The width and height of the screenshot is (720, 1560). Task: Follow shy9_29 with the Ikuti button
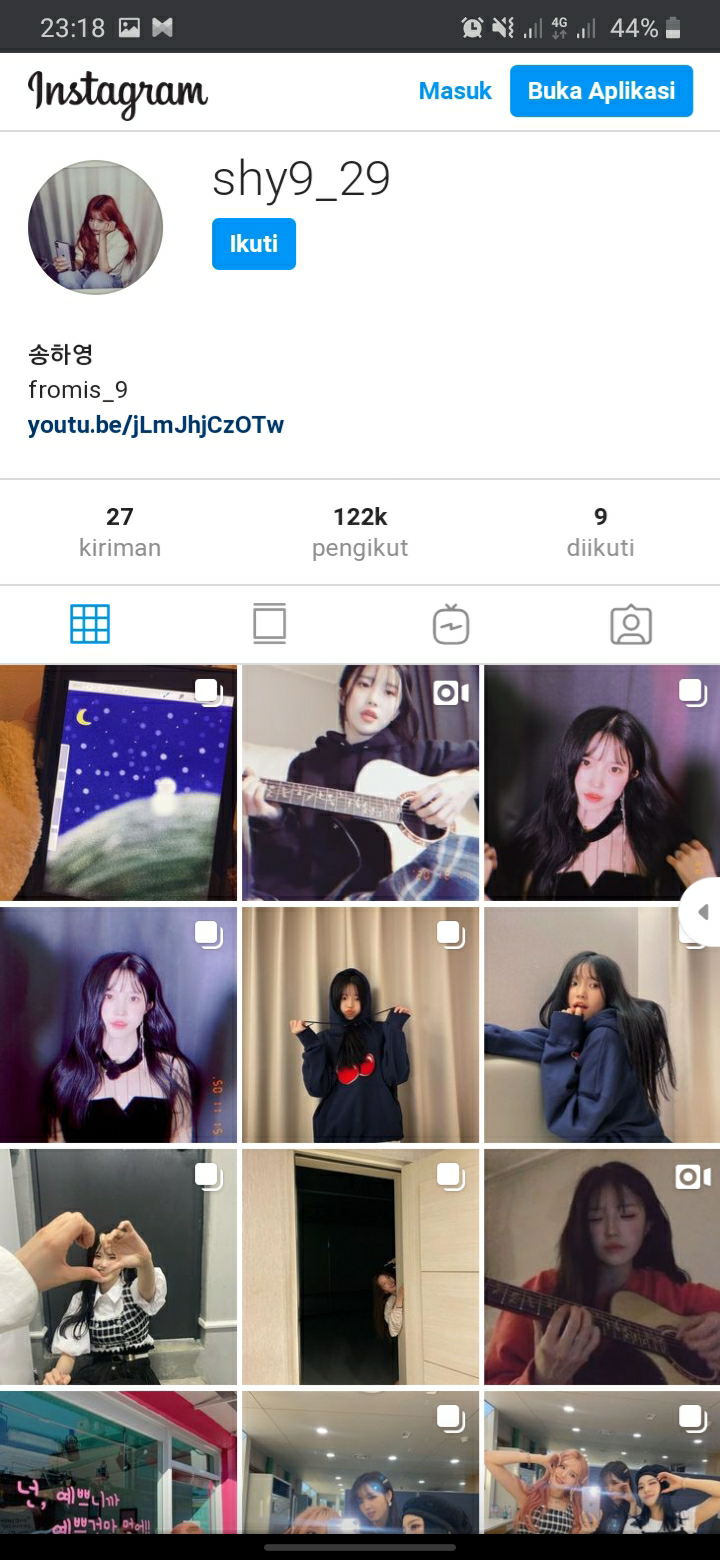tap(254, 244)
